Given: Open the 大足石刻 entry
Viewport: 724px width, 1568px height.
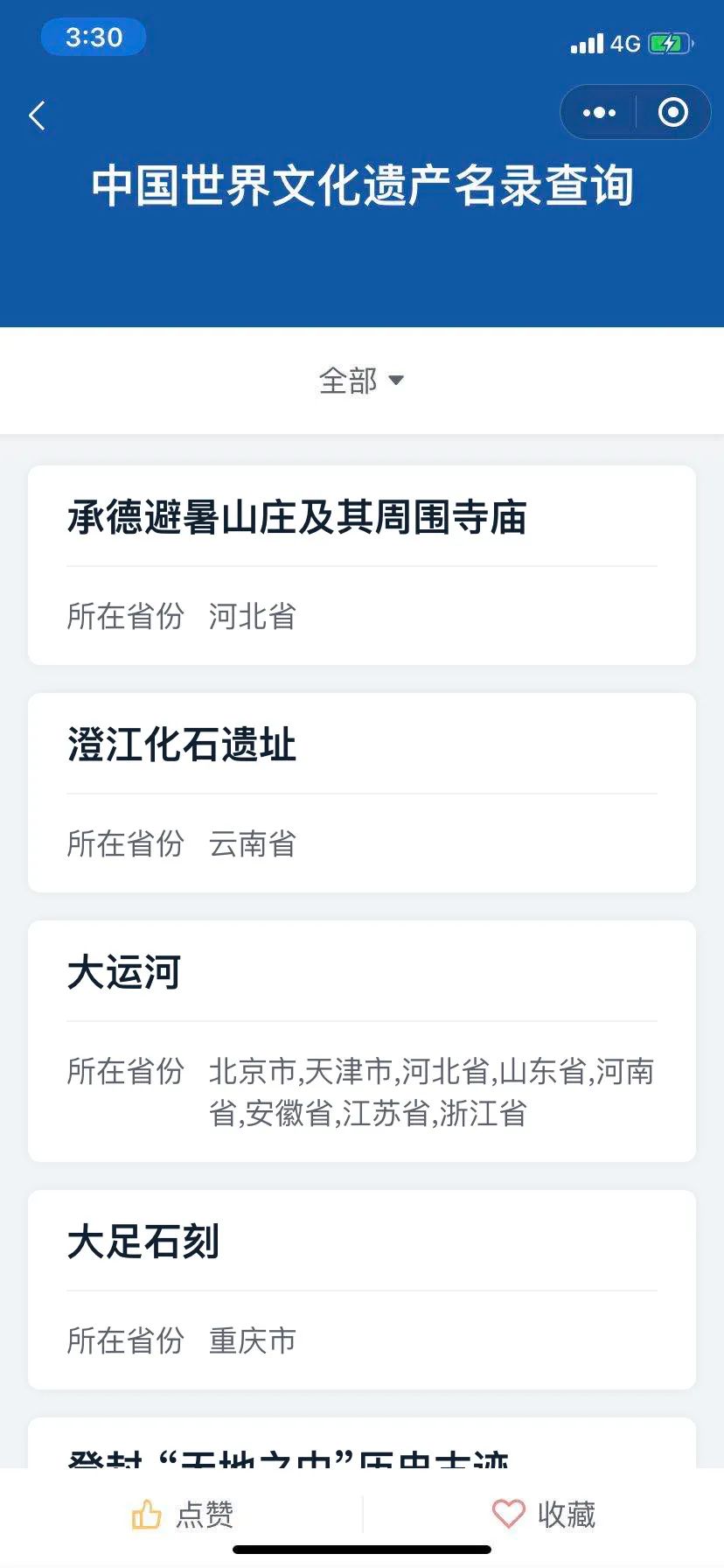Looking at the screenshot, I should [361, 1289].
